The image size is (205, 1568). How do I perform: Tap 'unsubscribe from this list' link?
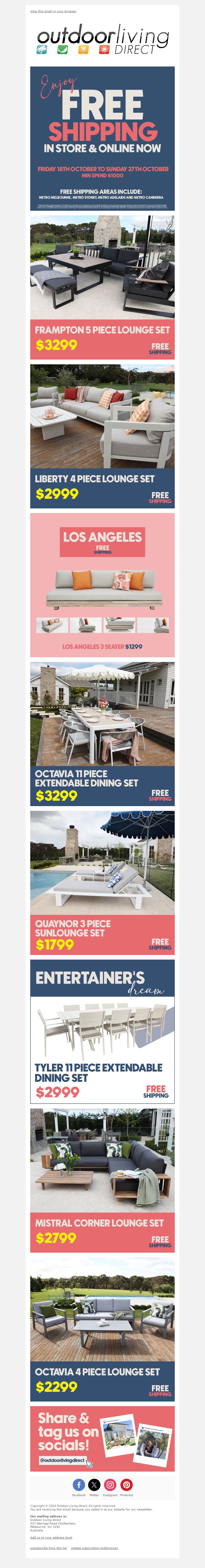tap(49, 1548)
